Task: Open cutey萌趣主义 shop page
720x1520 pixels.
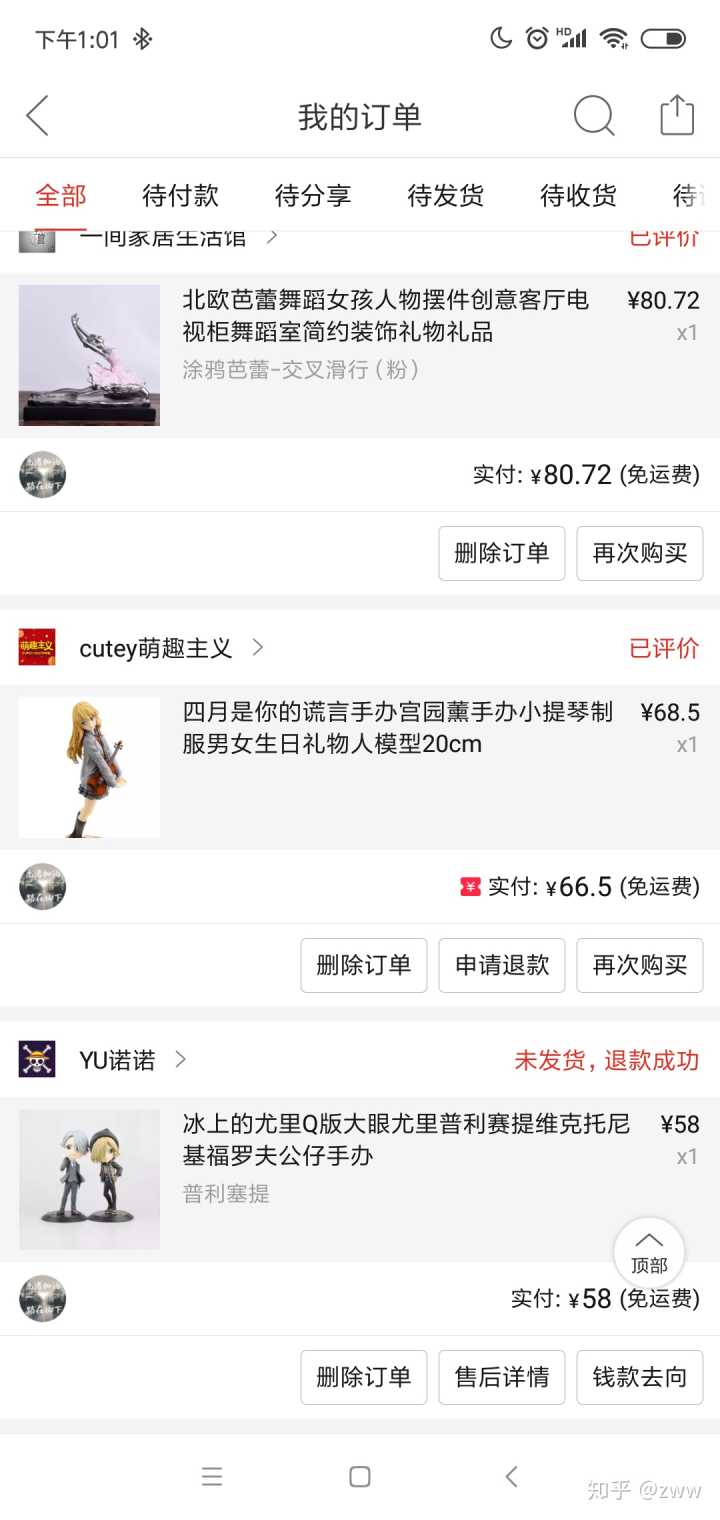Action: pos(156,648)
